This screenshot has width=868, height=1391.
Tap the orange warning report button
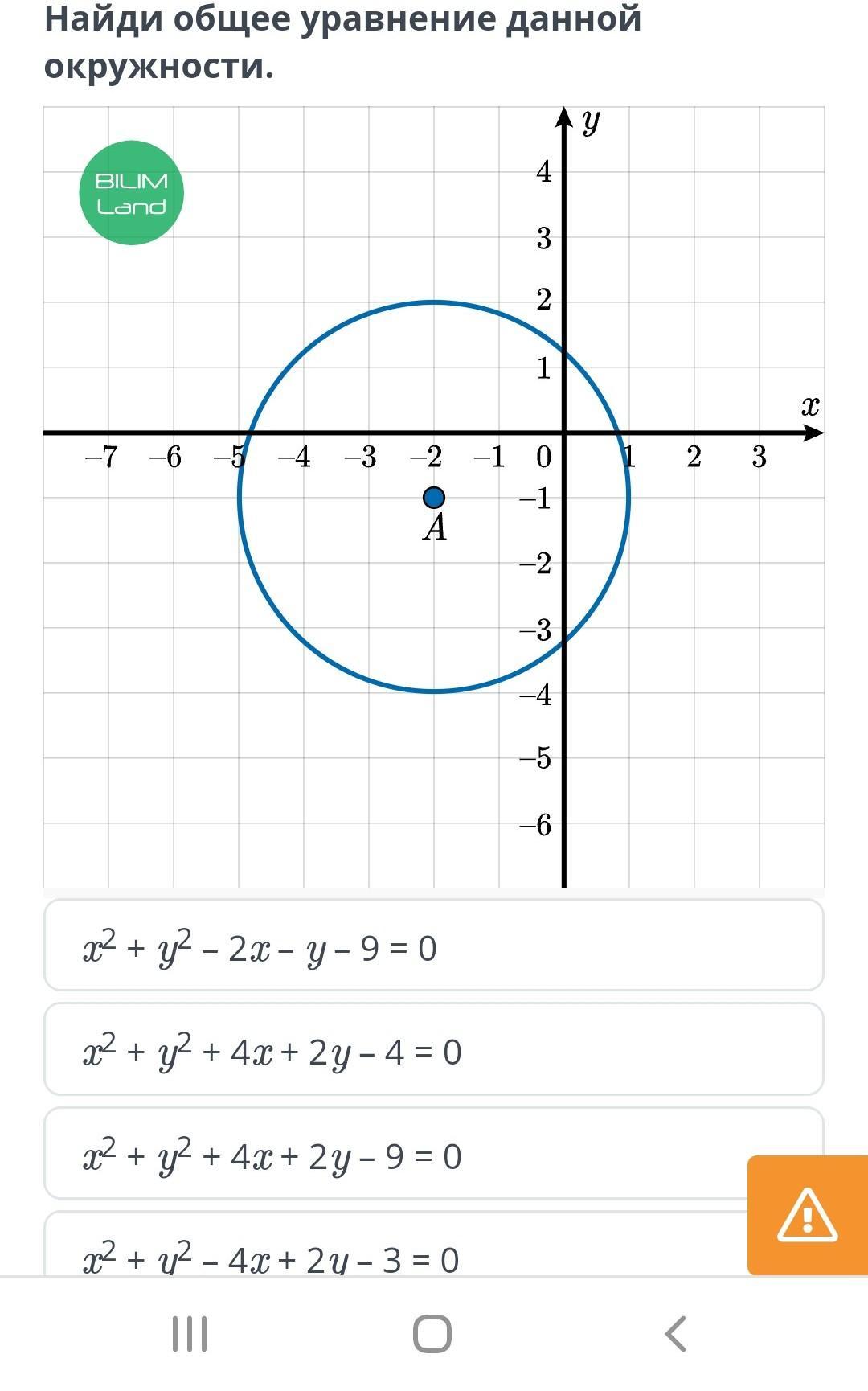[x=807, y=1215]
